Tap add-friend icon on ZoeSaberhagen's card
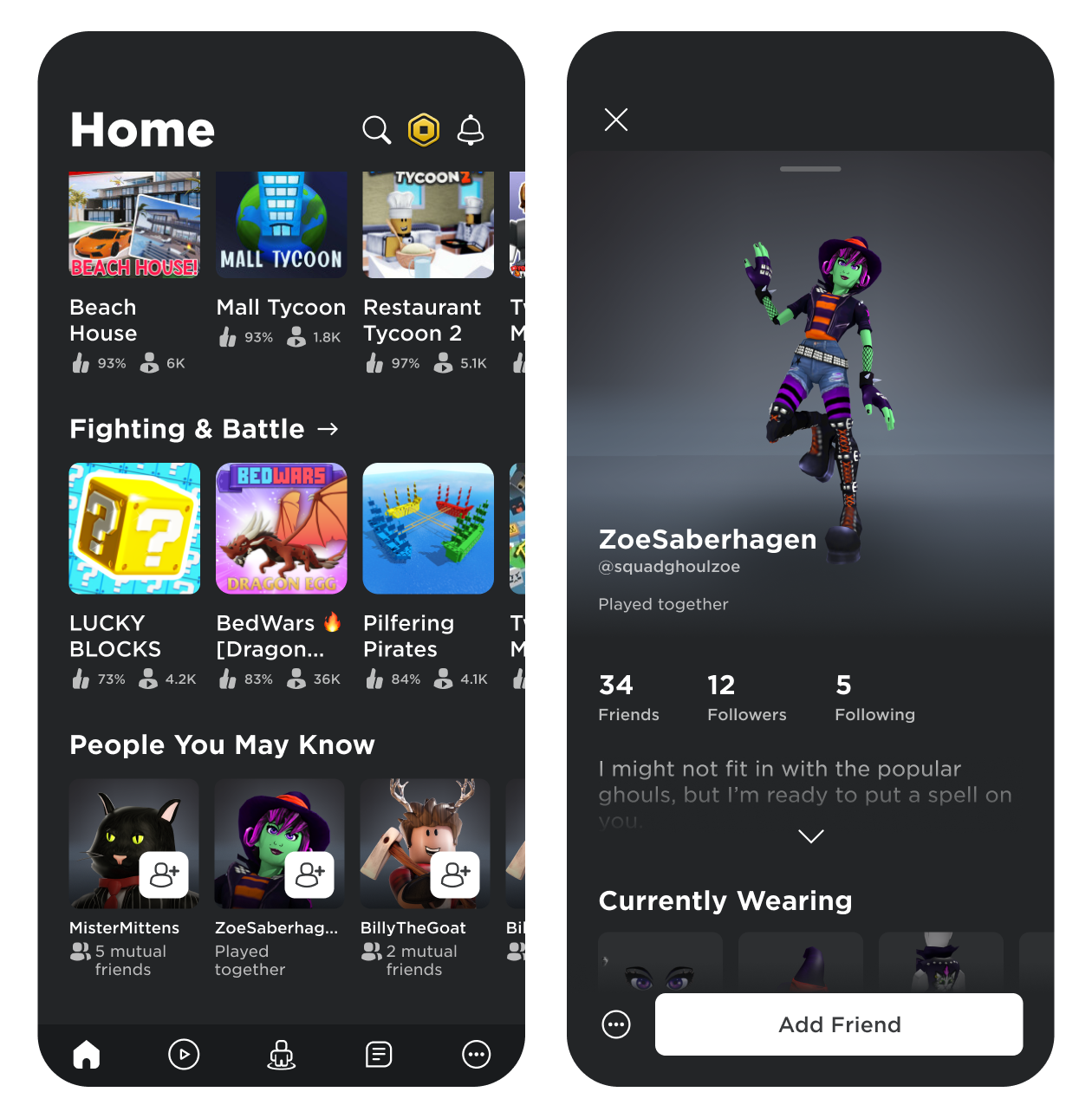Image resolution: width=1092 pixels, height=1118 pixels. pyautogui.click(x=309, y=874)
